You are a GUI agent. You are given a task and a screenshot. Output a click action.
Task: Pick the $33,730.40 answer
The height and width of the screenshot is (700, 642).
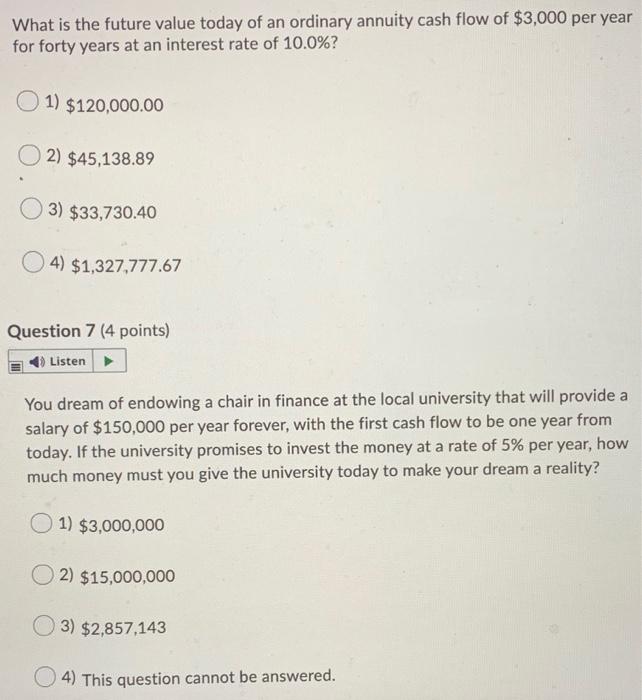36,211
